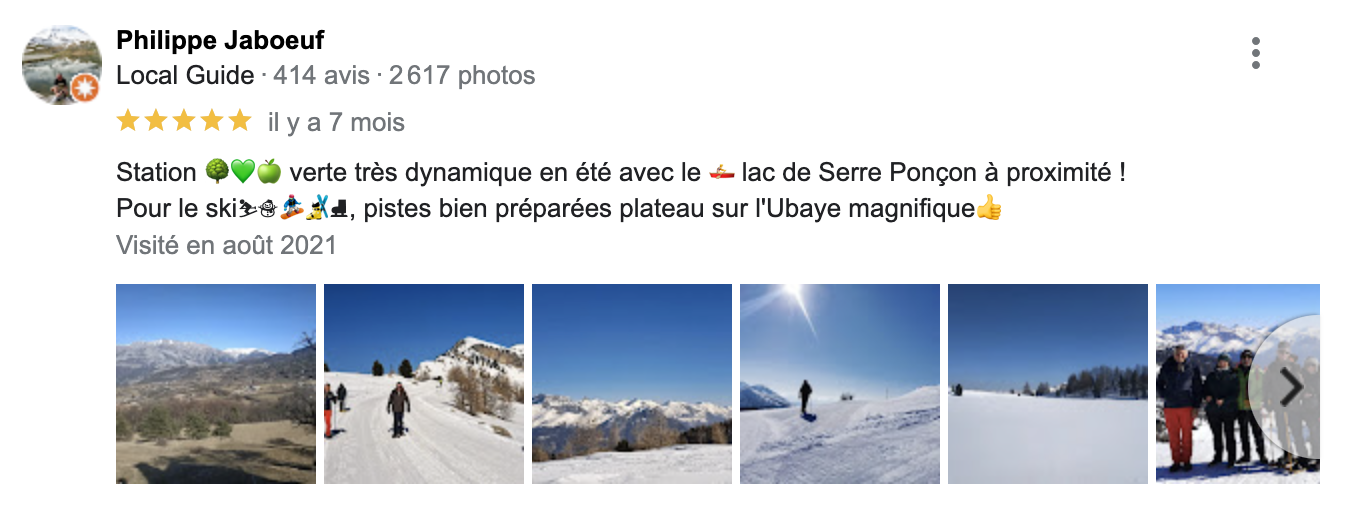Open the group photo of people in snow

click(x=1205, y=384)
